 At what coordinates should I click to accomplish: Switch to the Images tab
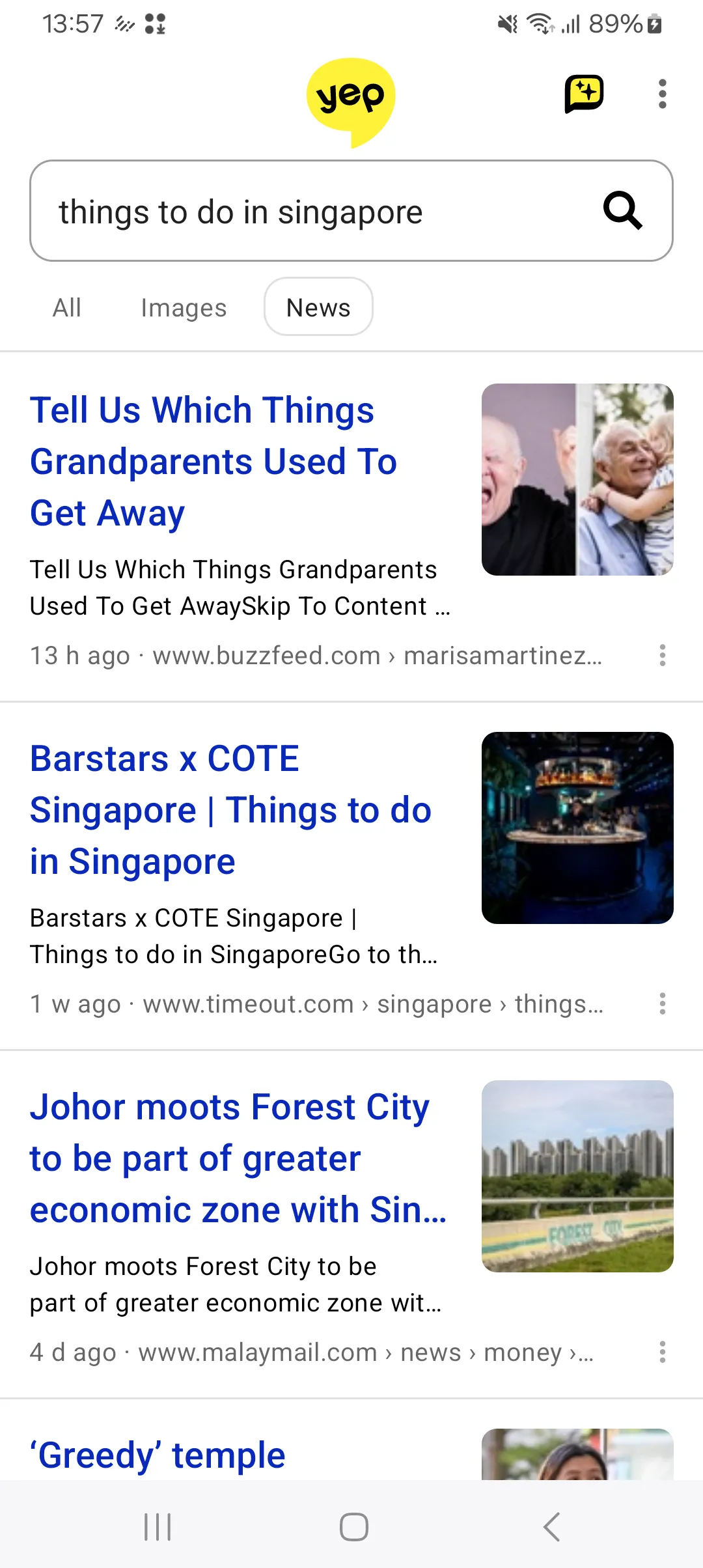point(184,307)
